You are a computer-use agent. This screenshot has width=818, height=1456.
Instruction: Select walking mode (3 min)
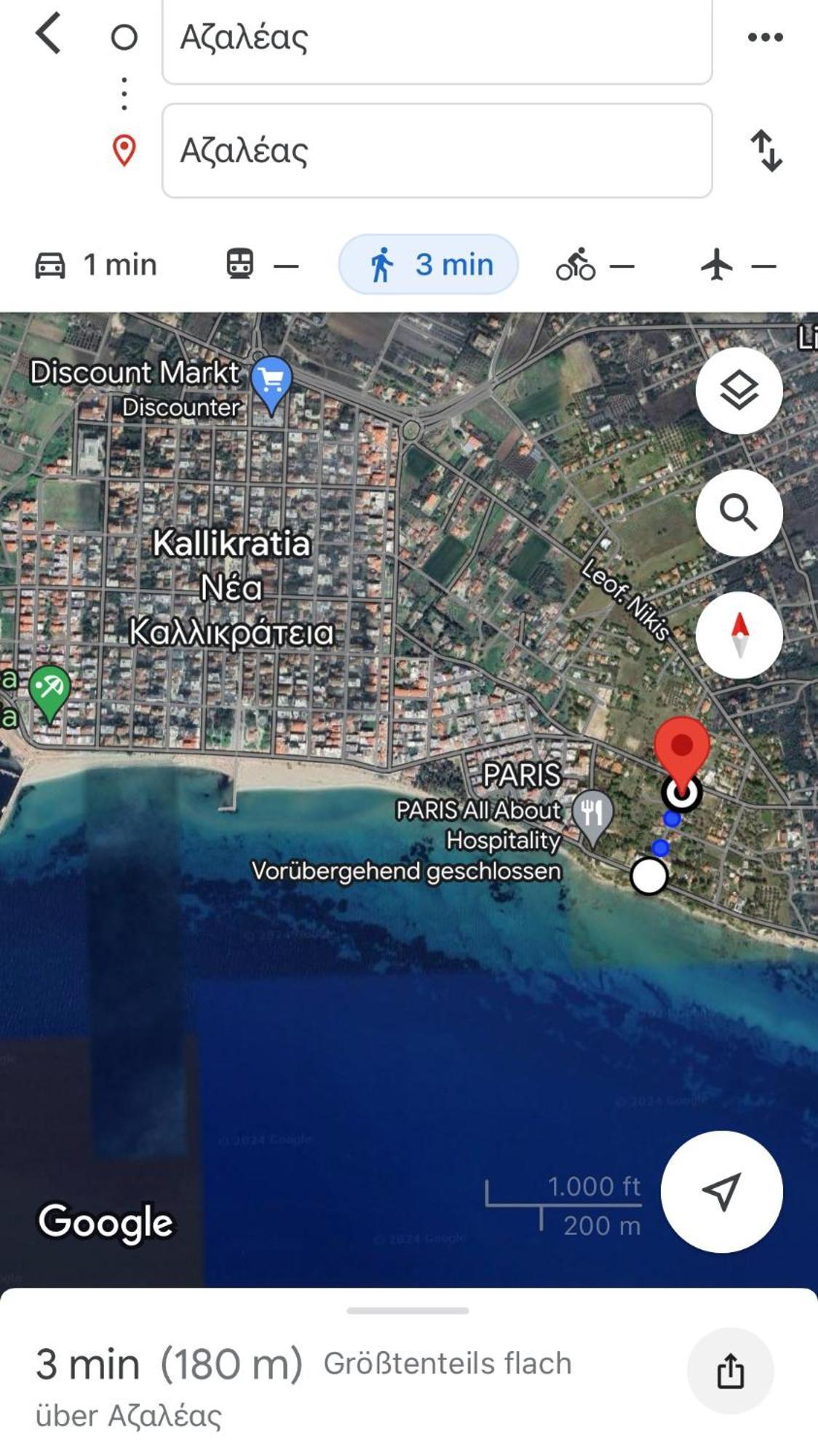click(429, 265)
